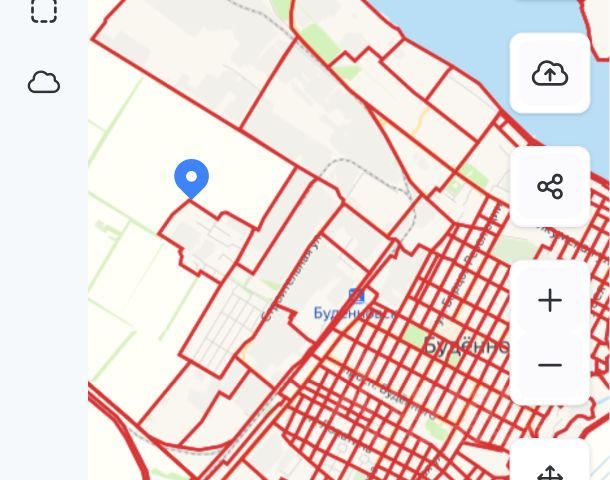Share the map view
The width and height of the screenshot is (610, 480).
[x=550, y=187]
